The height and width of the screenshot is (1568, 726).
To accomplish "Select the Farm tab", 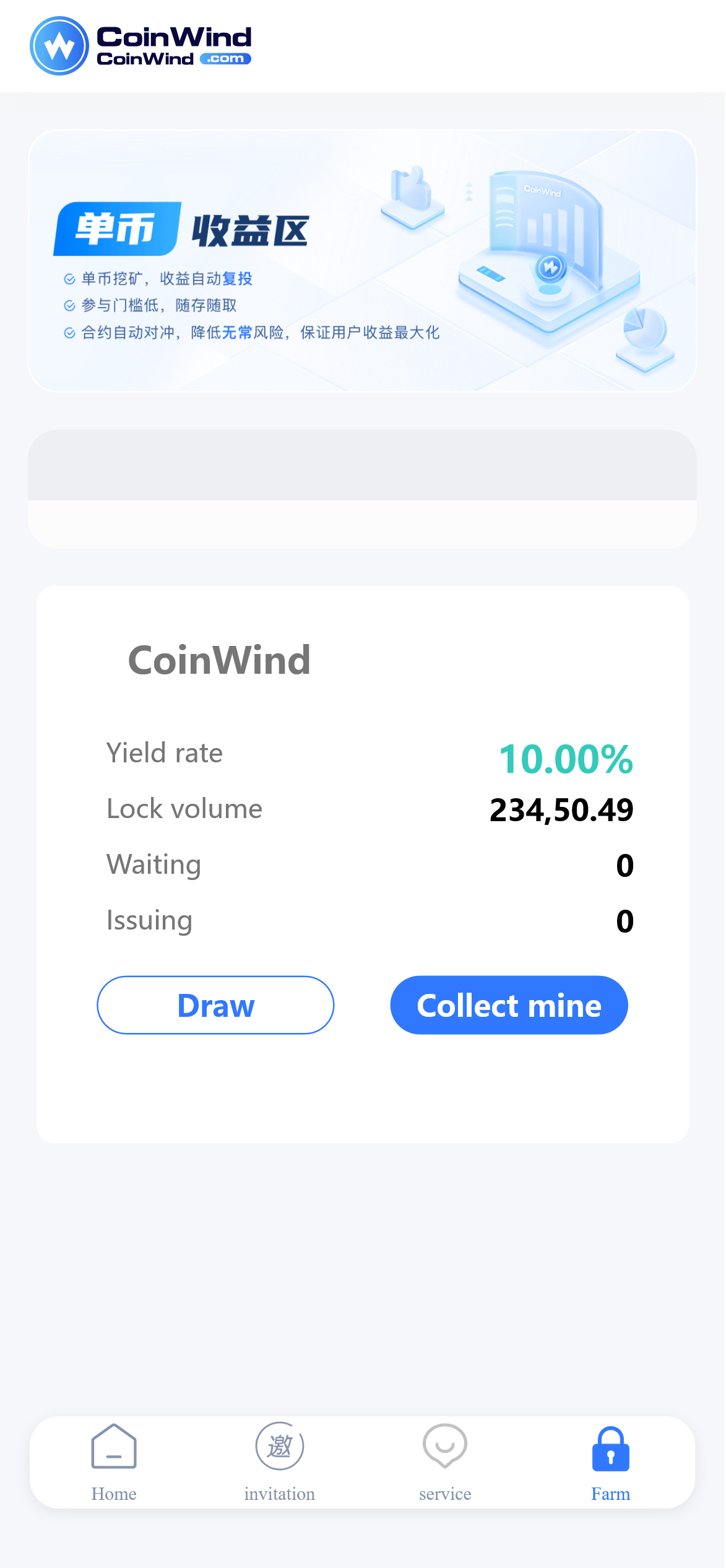I will (x=610, y=1463).
